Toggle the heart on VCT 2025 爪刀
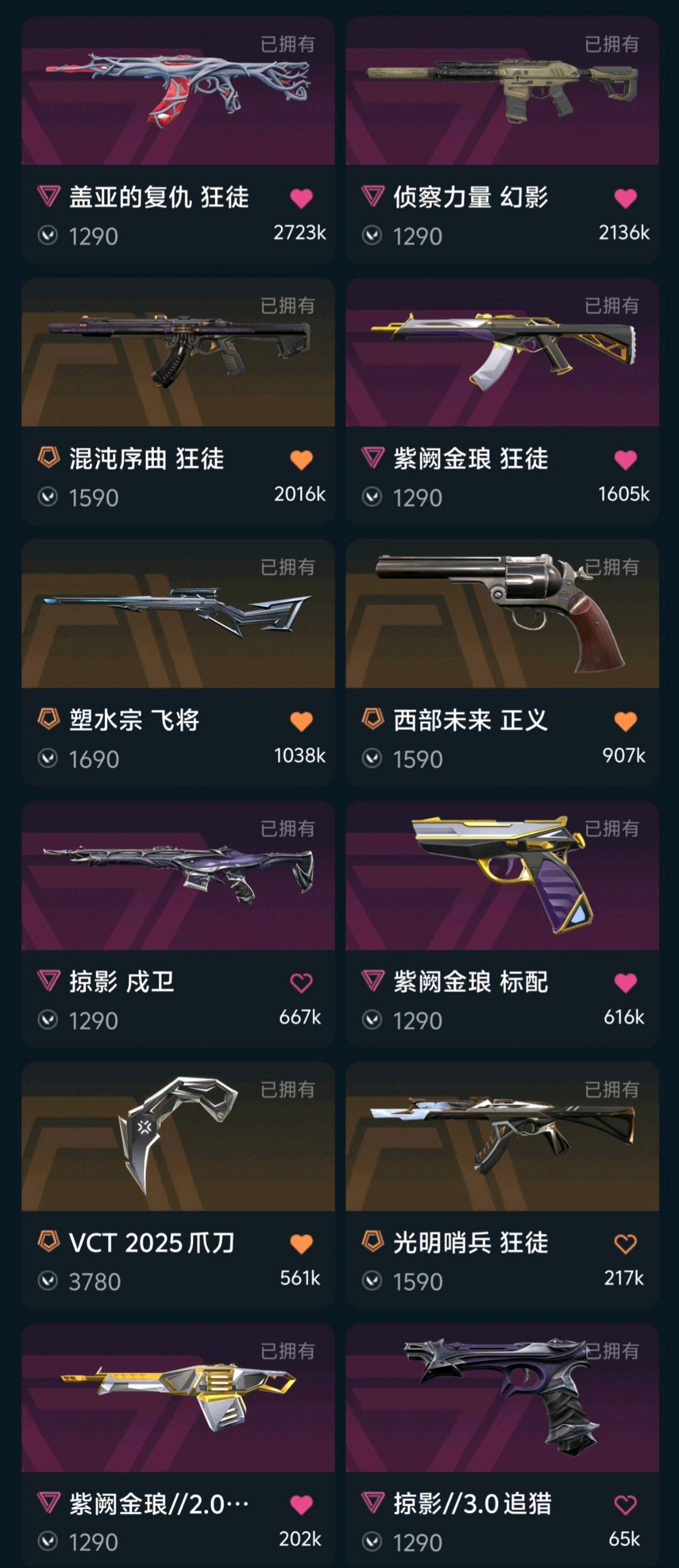 tap(301, 1244)
